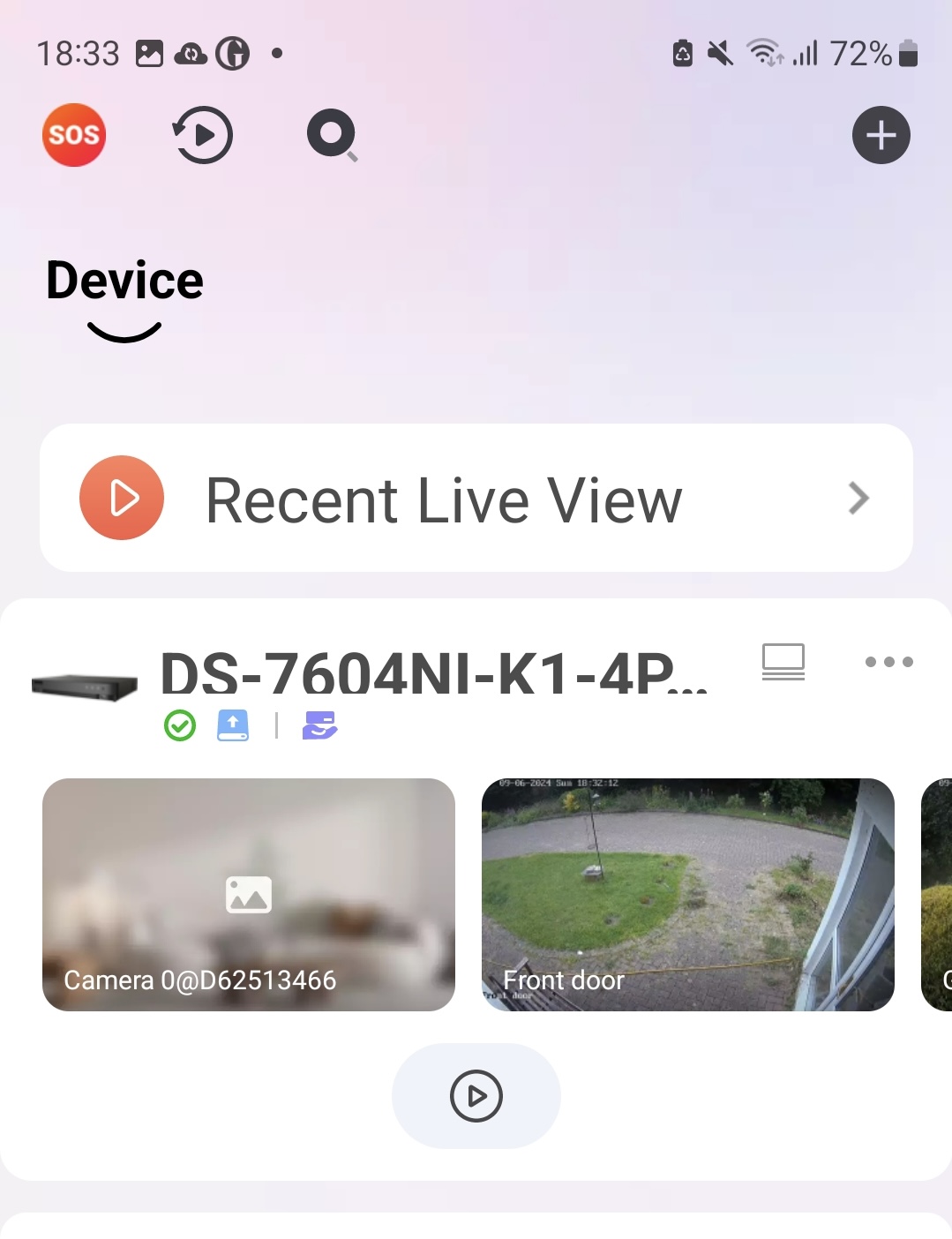952x1239 pixels.
Task: Open Camera 0@D62513466 feed
Action: coord(249,894)
